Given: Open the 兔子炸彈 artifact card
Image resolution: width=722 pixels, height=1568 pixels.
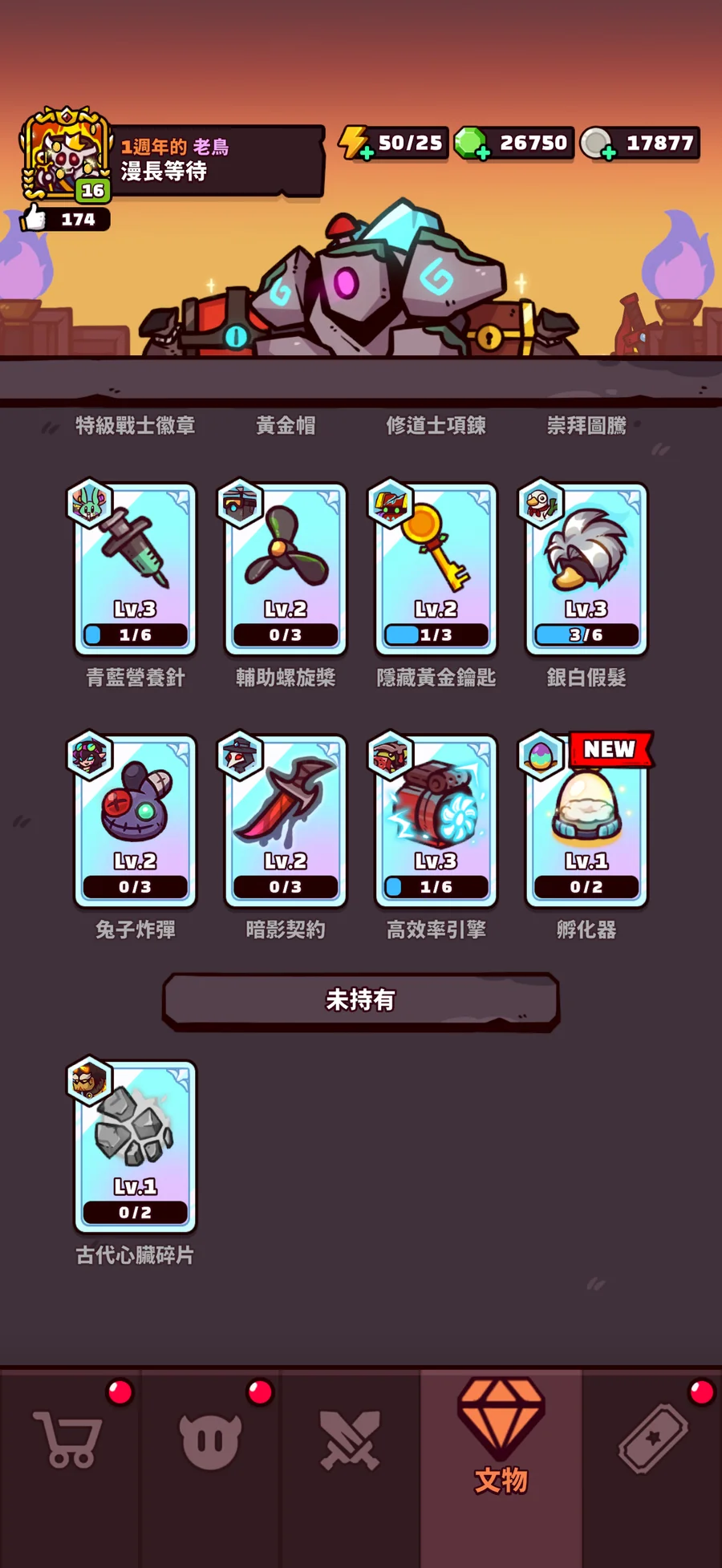Looking at the screenshot, I should (x=135, y=820).
